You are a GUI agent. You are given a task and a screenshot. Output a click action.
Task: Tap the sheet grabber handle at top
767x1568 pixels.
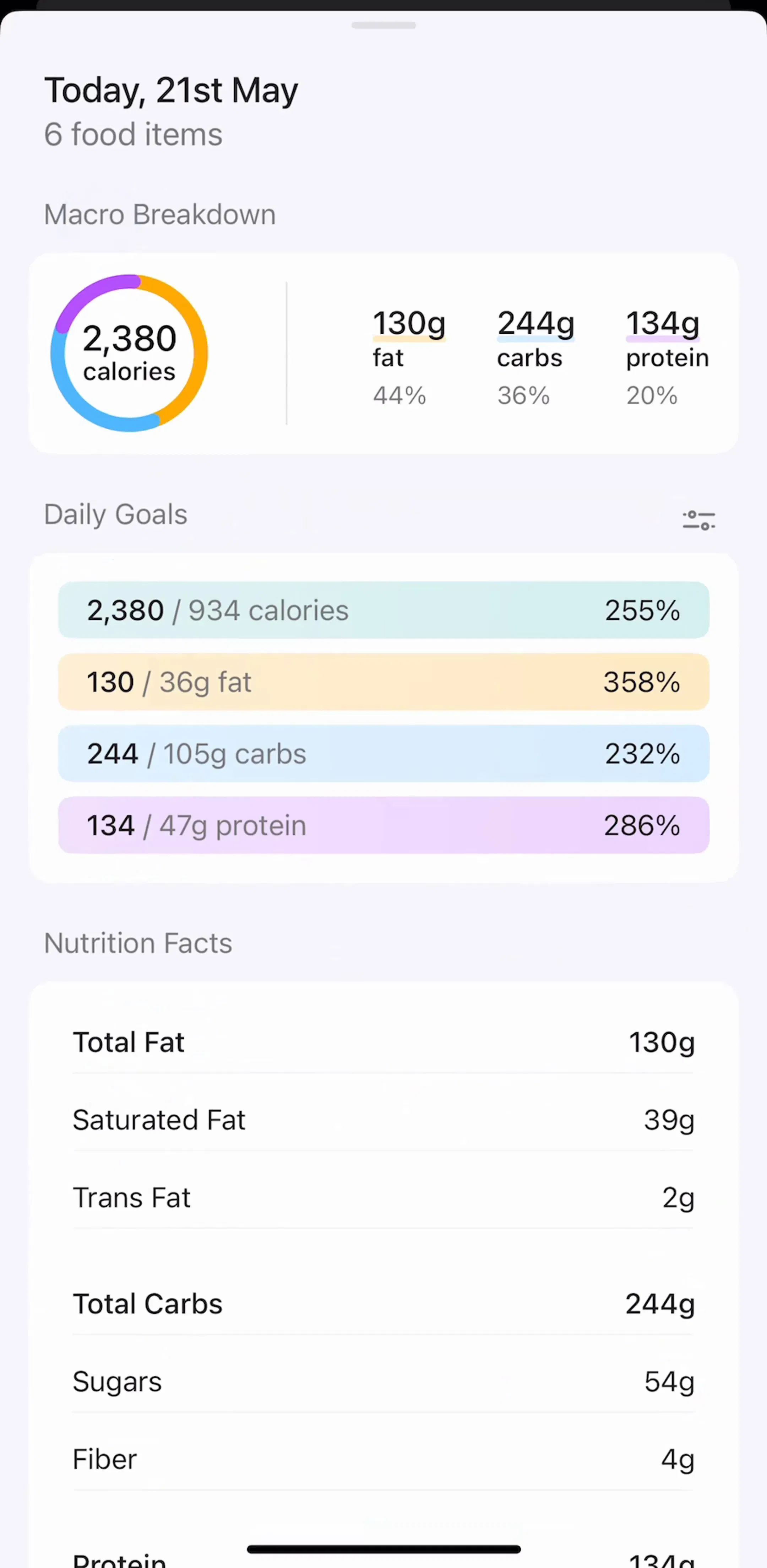click(x=384, y=26)
